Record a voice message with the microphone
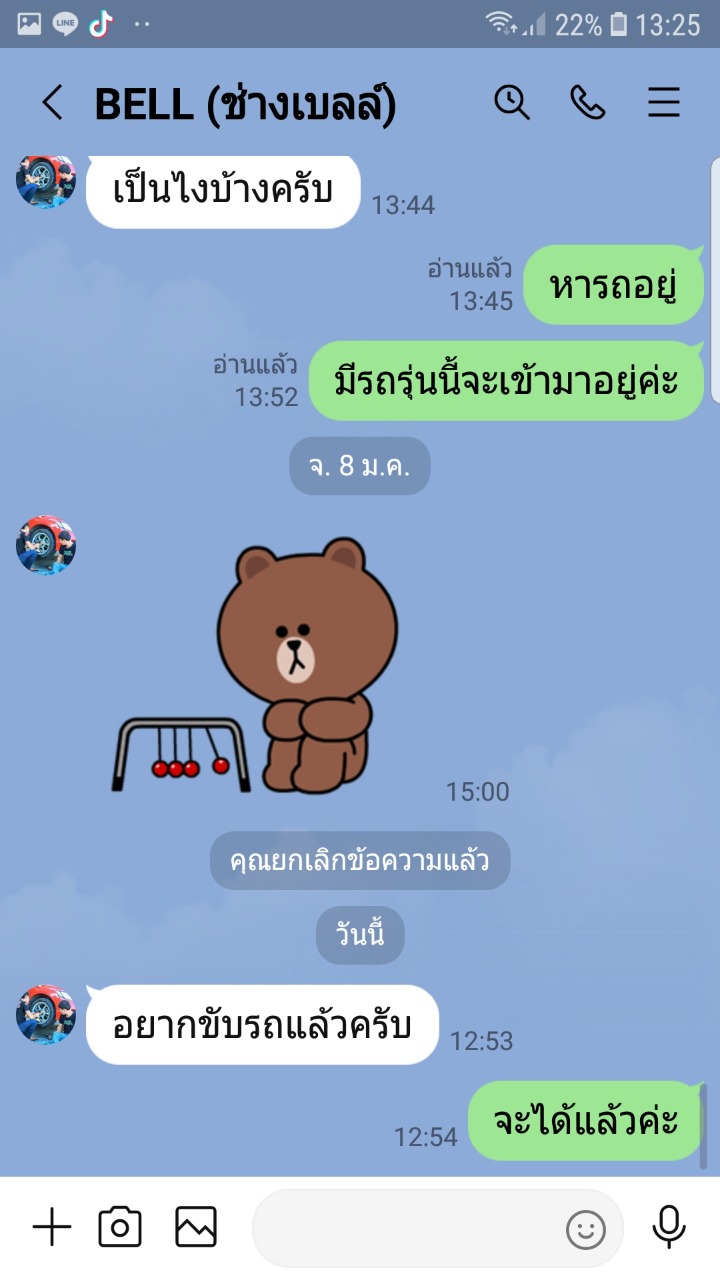This screenshot has width=720, height=1280. click(x=669, y=1227)
